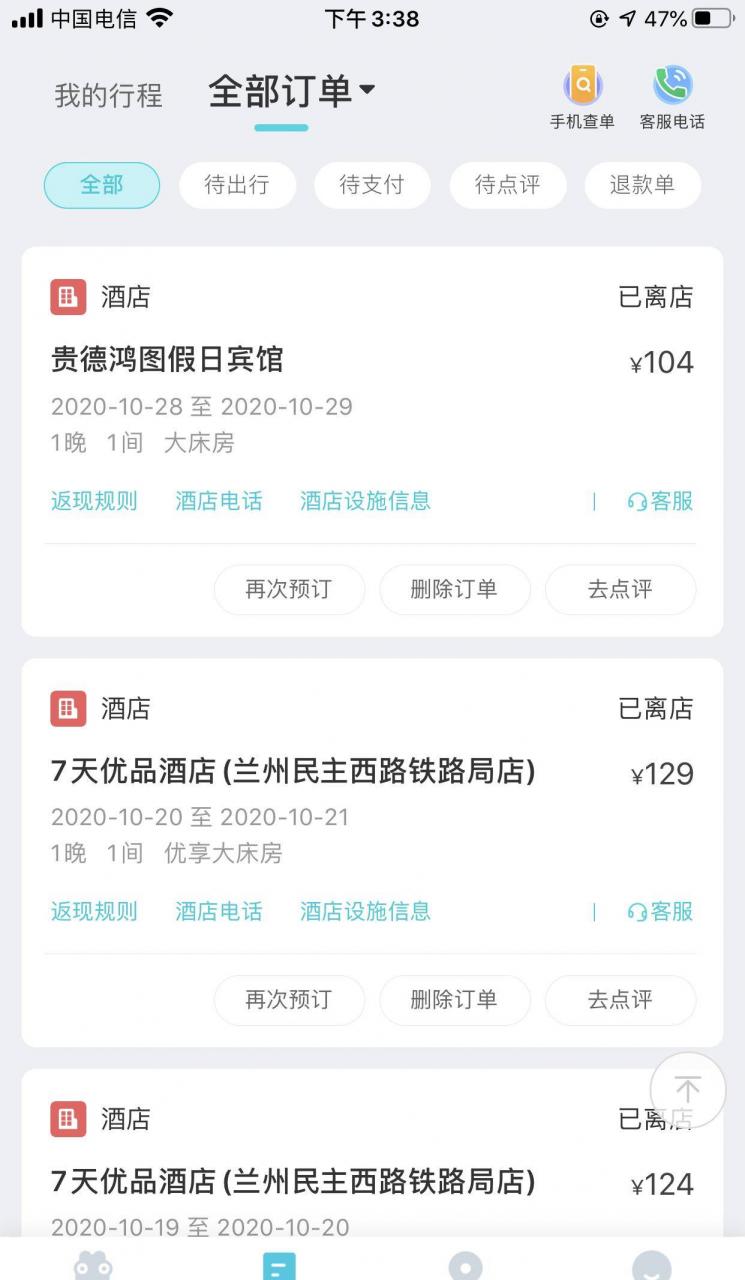Rebook 贵德鸿图假日宾馆 with 再次预订
The image size is (745, 1280).
point(289,589)
